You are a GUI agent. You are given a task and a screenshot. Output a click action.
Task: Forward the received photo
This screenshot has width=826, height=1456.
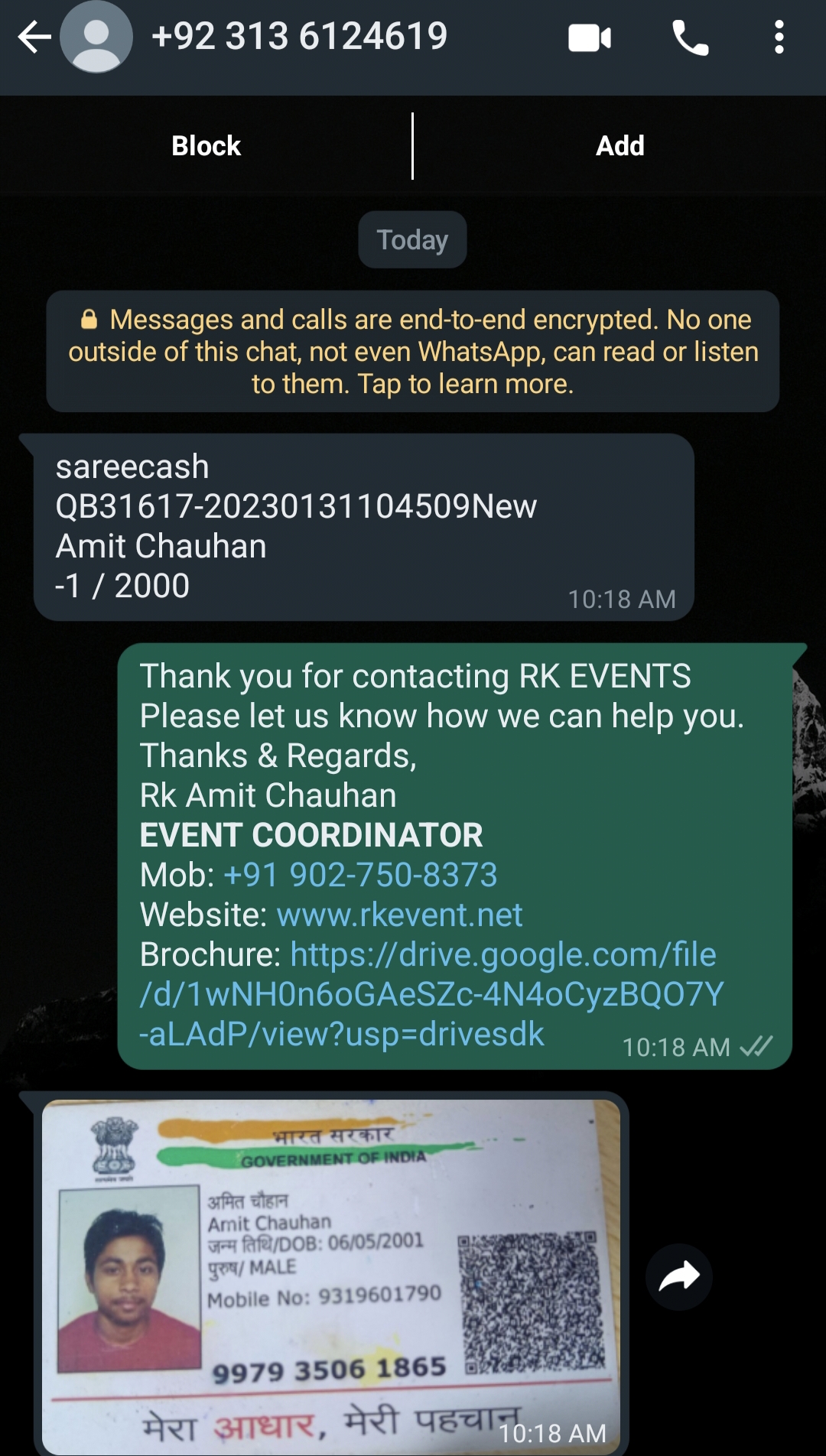point(679,1276)
